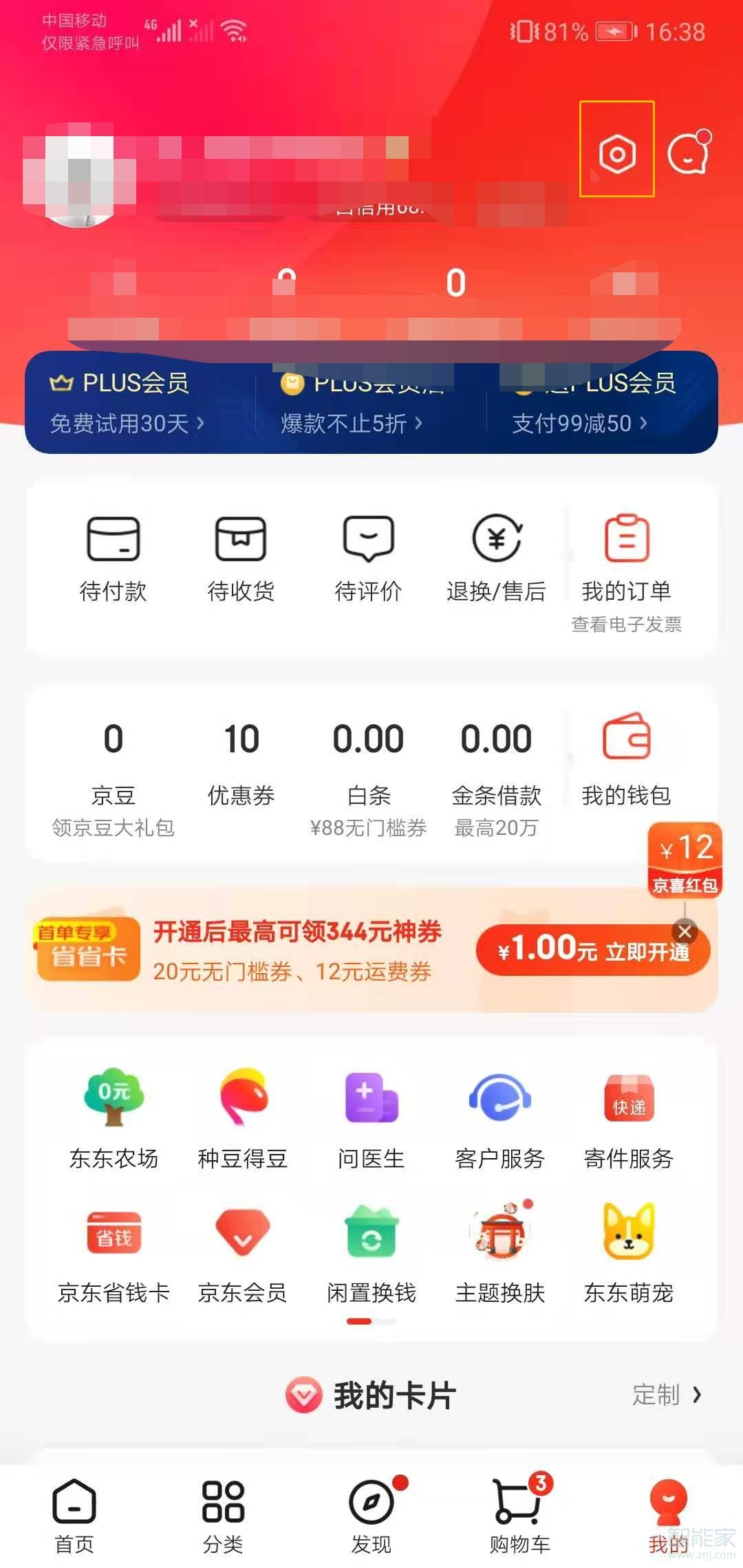The width and height of the screenshot is (743, 1568).
Task: Open the 东东萌宠 pet icon
Action: 628,1238
